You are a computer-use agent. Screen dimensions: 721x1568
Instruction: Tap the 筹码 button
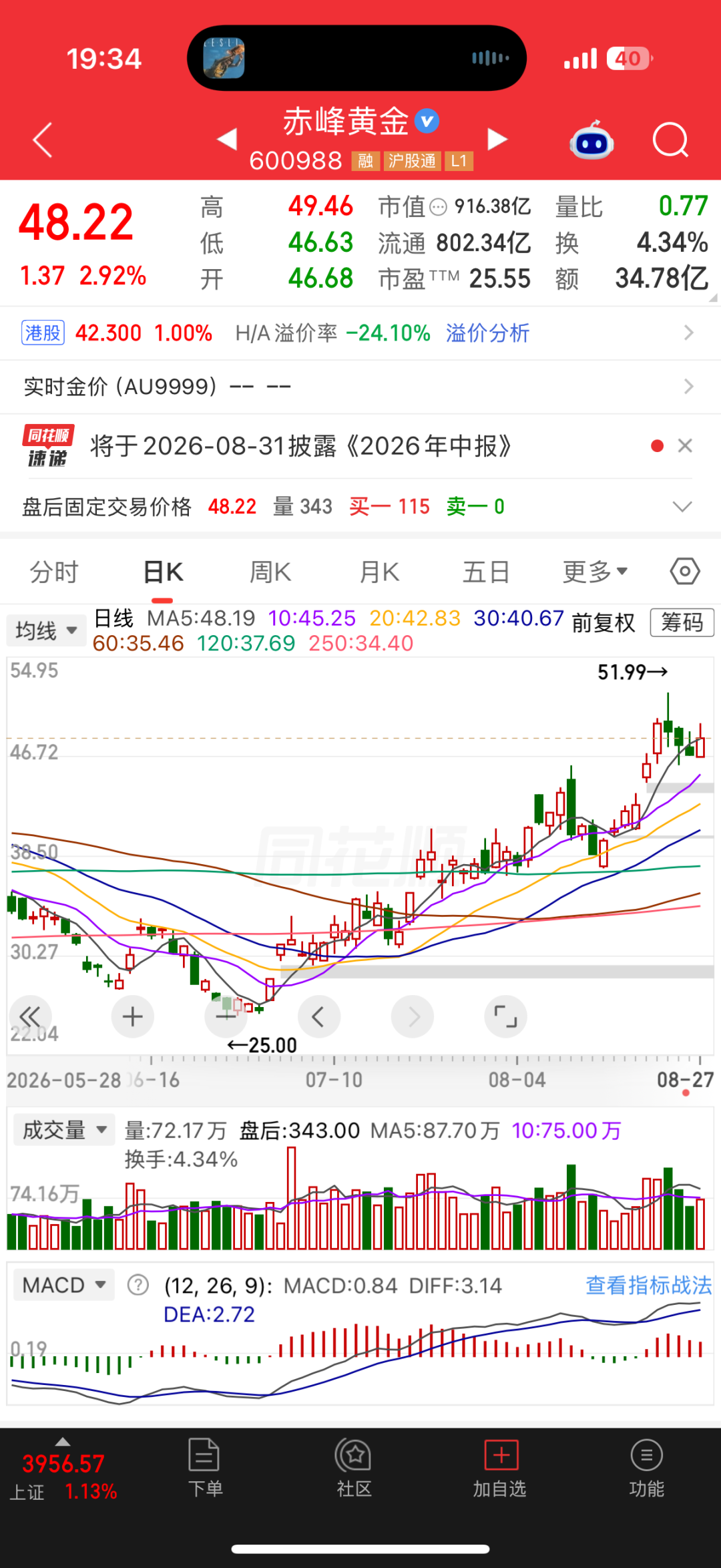point(682,622)
